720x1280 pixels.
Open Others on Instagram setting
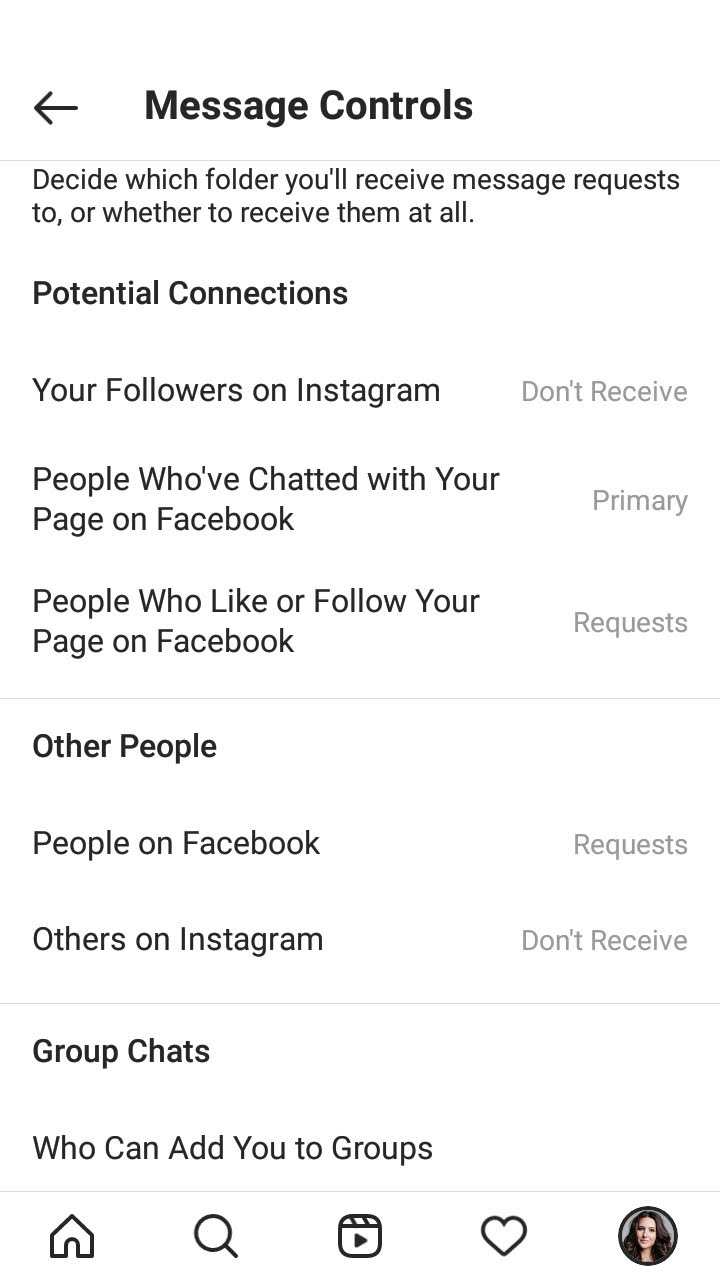[x=360, y=940]
